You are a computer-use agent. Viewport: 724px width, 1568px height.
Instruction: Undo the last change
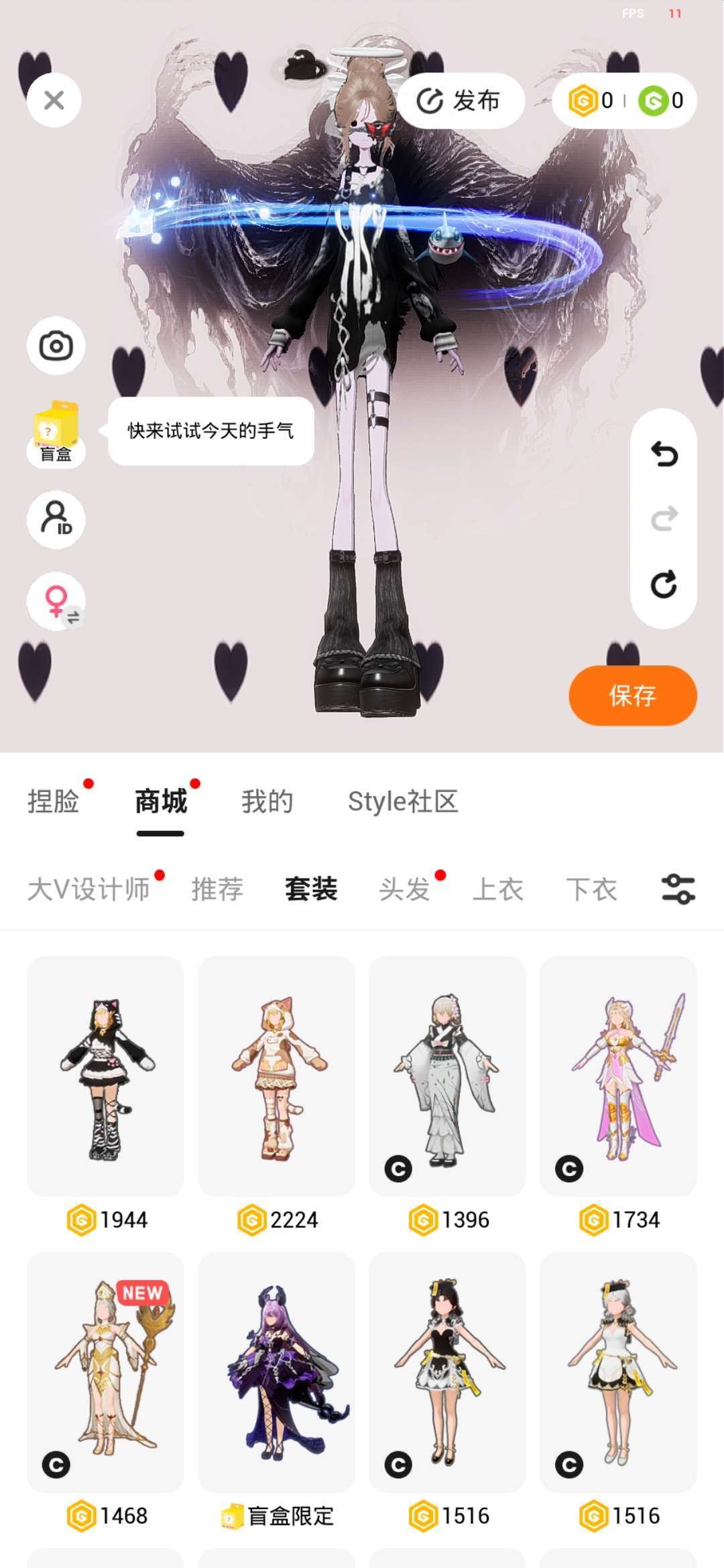click(664, 454)
